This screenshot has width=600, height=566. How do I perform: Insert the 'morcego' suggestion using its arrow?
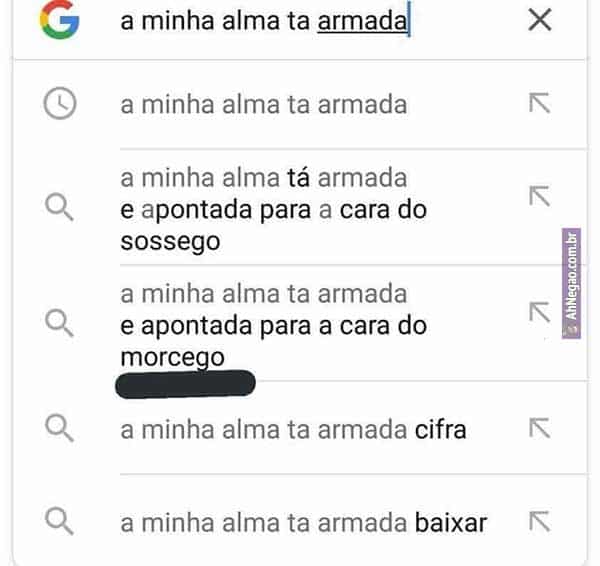pos(540,313)
